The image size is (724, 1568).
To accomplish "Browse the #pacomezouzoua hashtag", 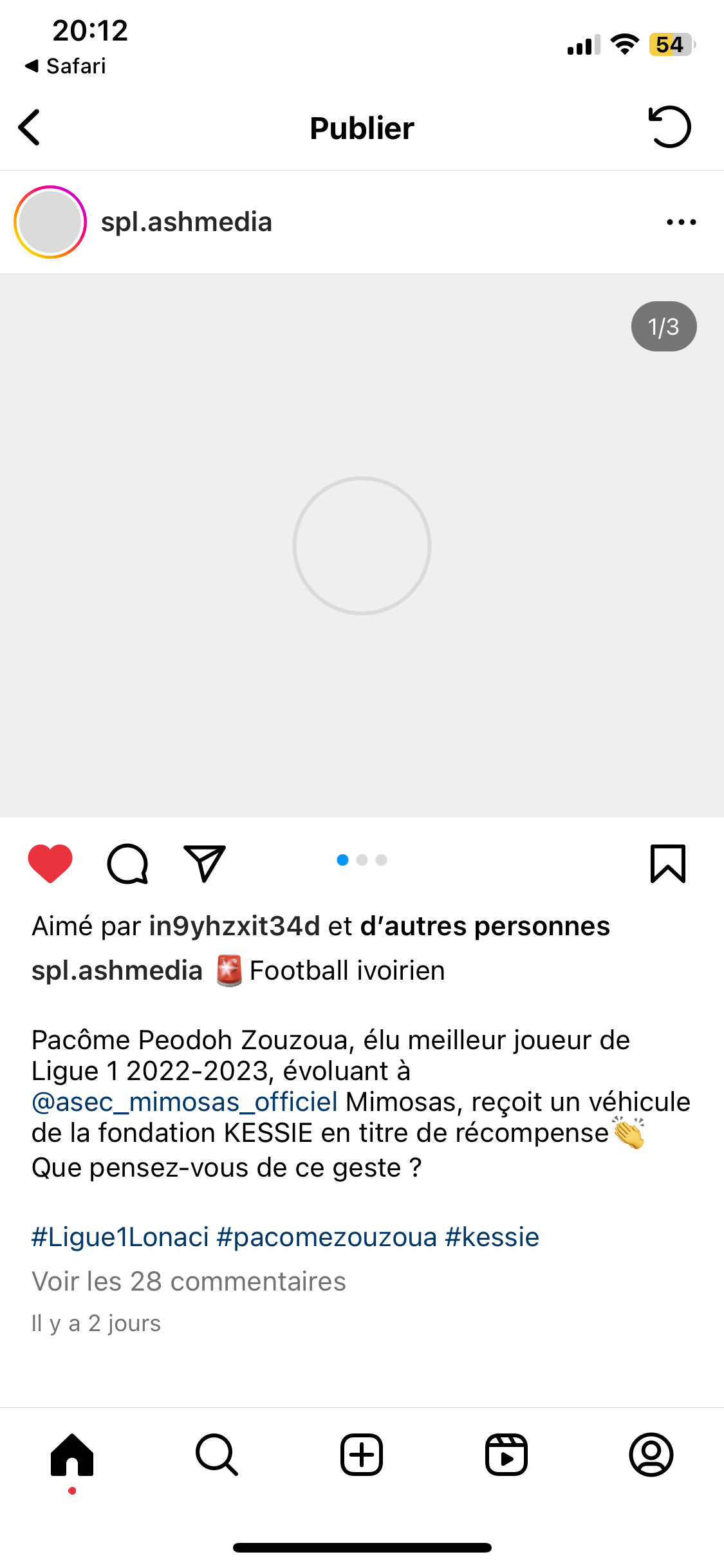I will click(327, 1237).
